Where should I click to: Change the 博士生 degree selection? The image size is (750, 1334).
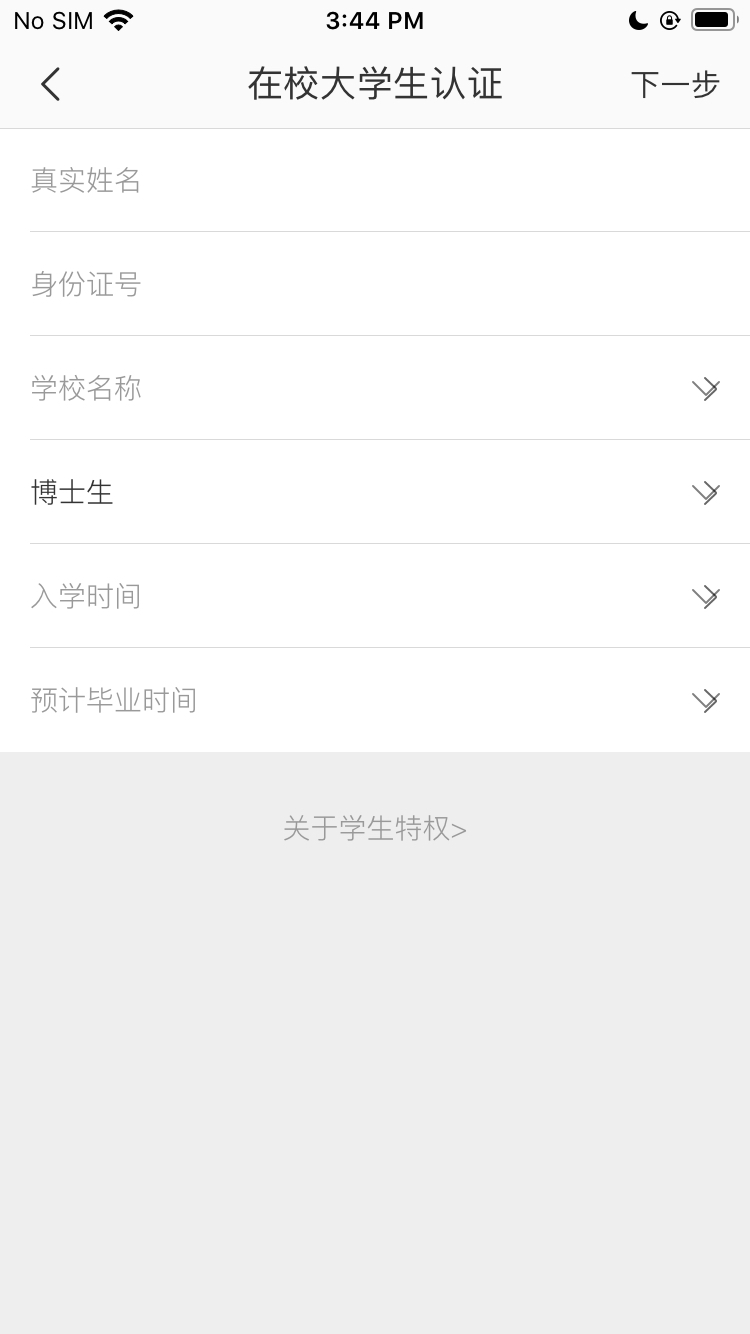click(x=375, y=492)
